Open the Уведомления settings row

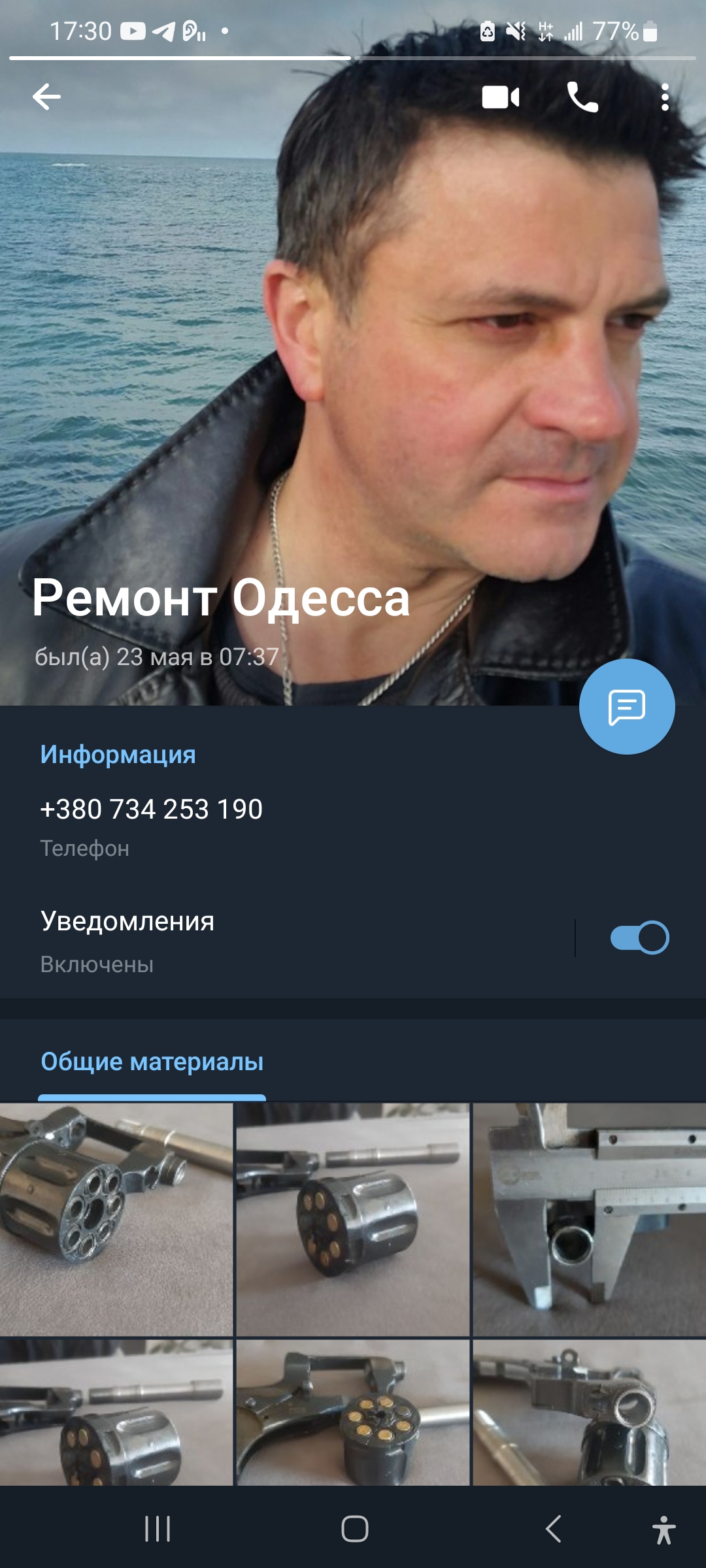(x=288, y=941)
